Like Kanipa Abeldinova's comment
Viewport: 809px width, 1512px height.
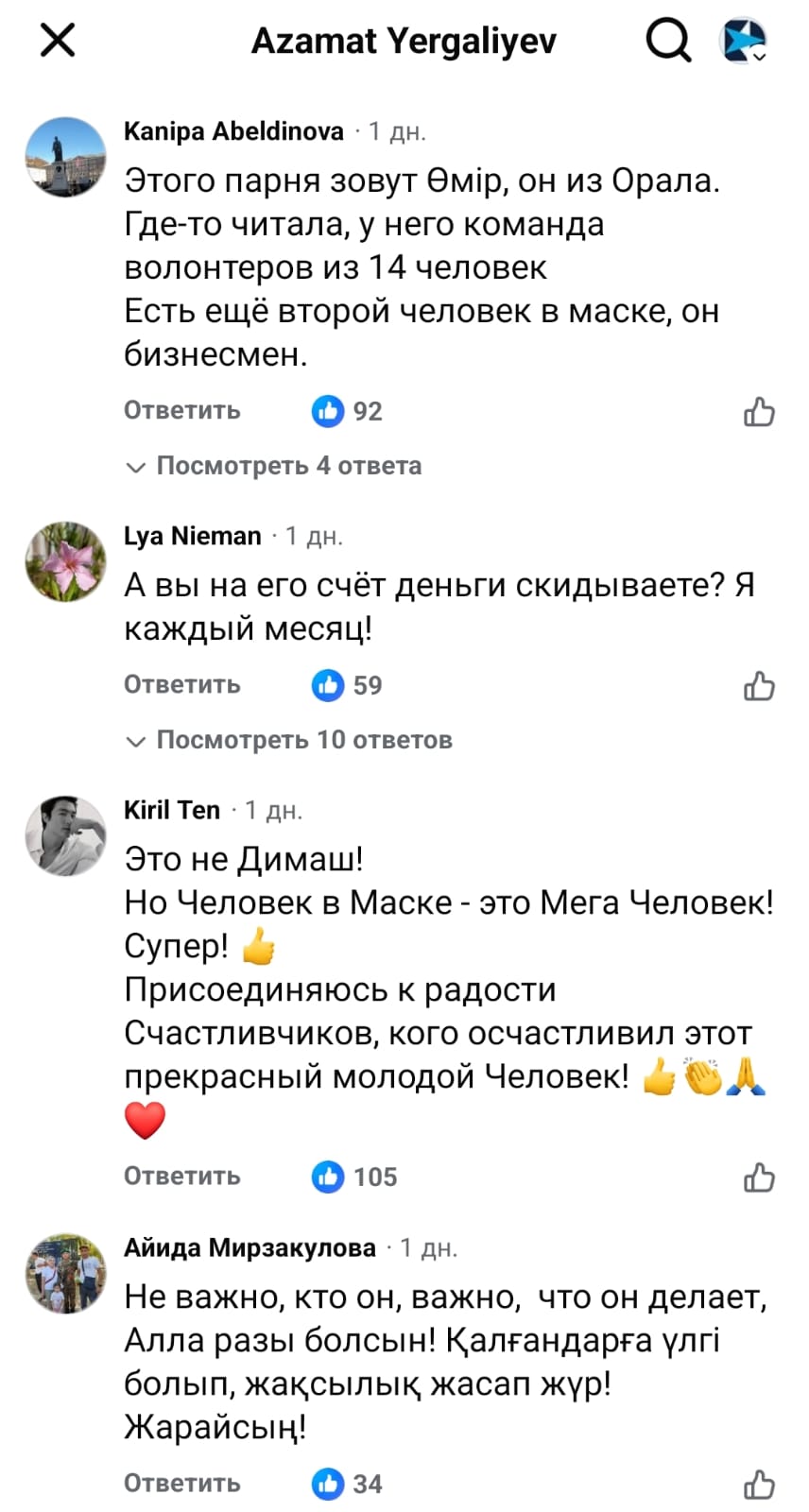point(759,412)
